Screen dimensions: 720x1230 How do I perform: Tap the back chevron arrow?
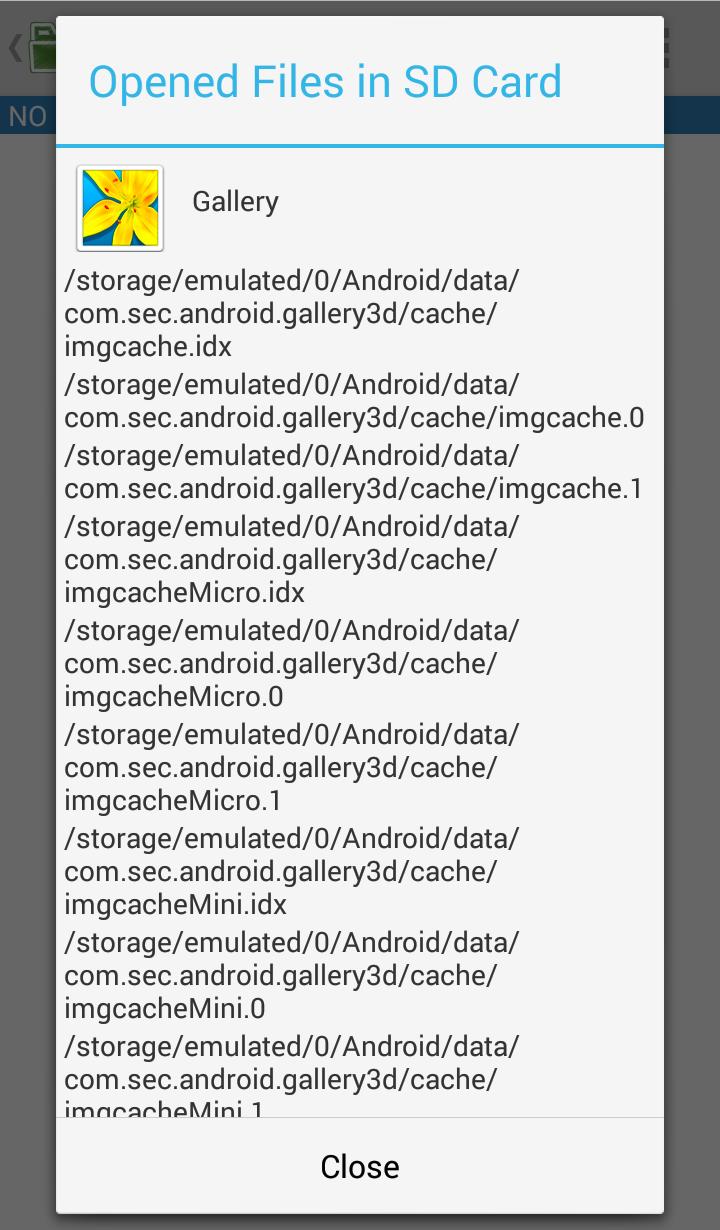14,47
